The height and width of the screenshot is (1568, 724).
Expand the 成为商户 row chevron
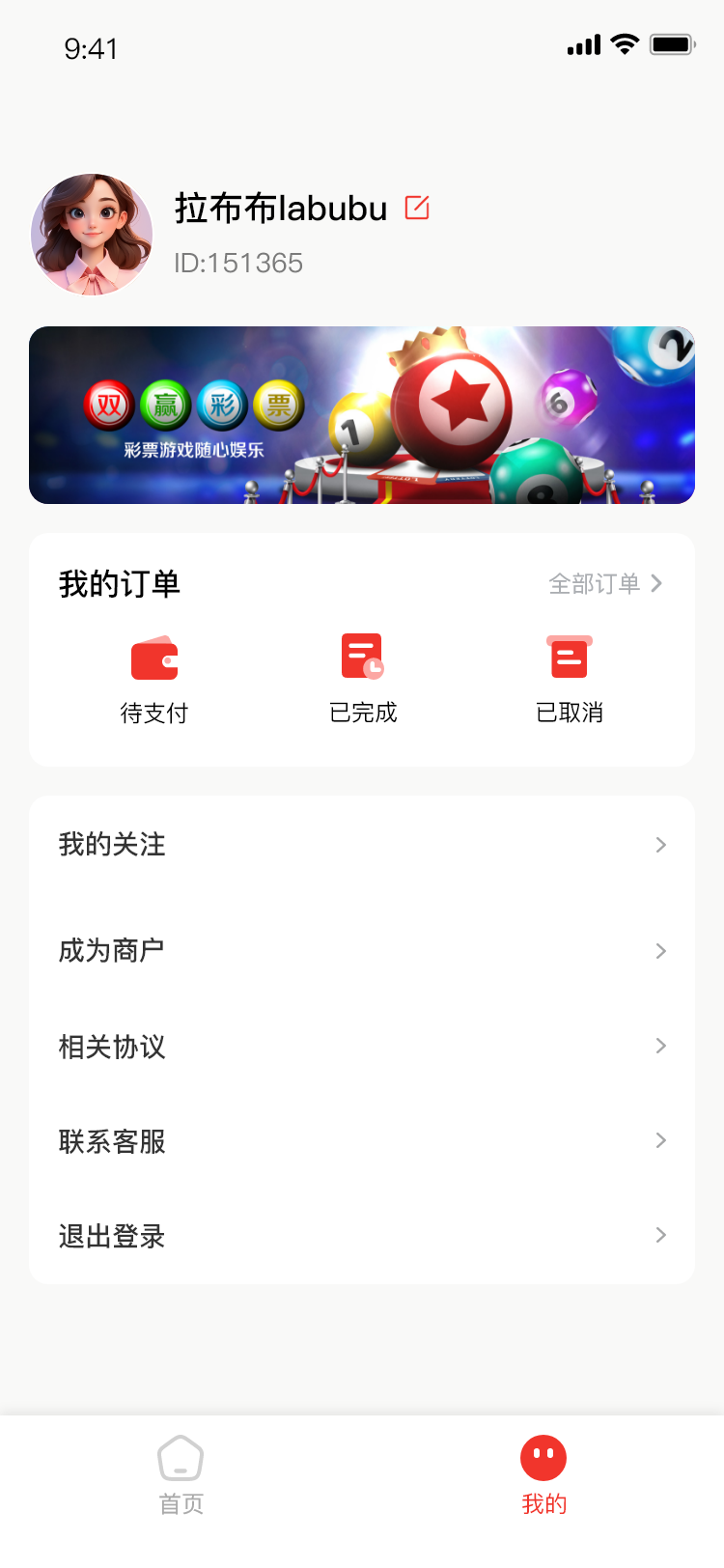tap(660, 950)
